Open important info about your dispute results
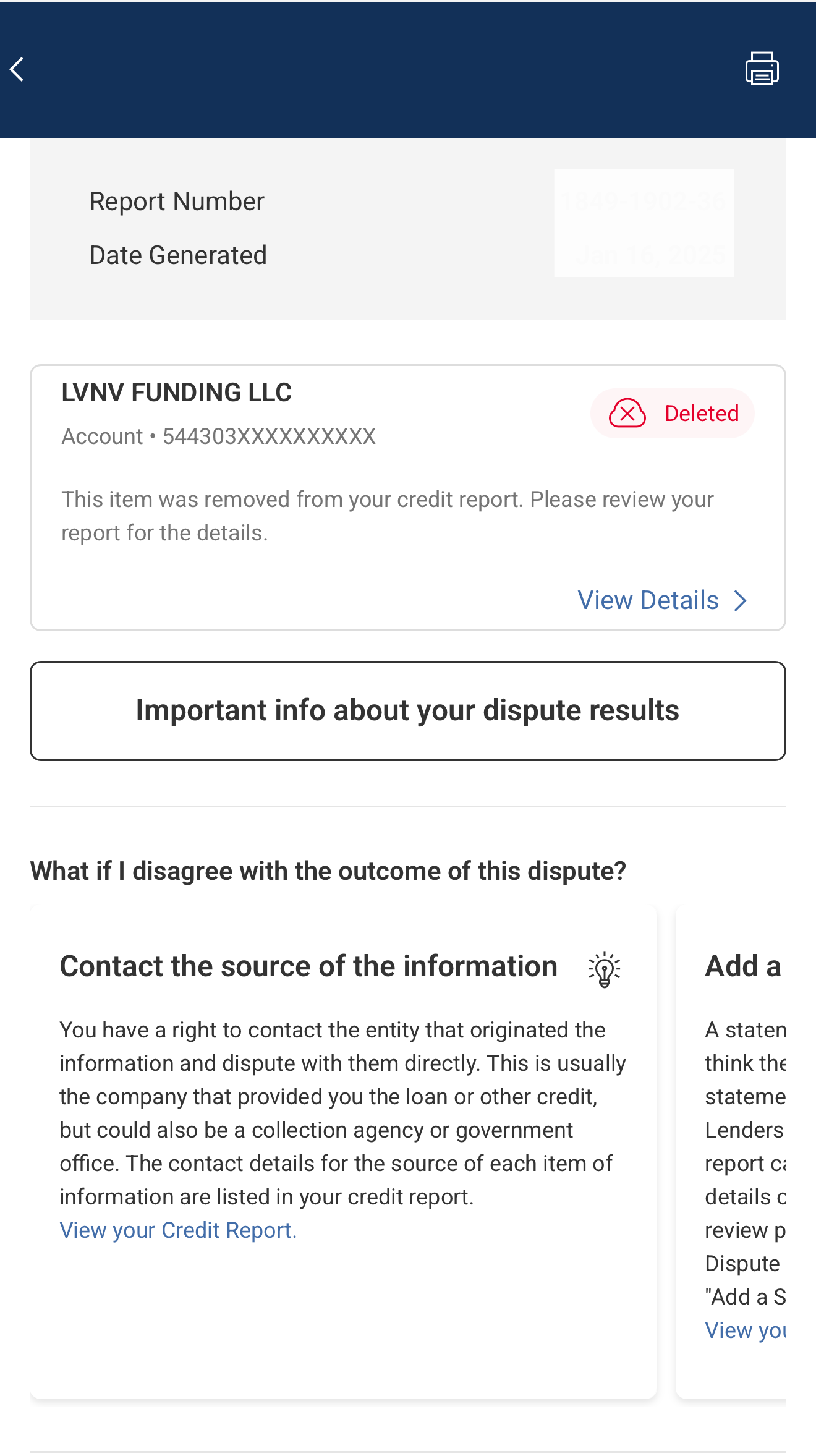Viewport: 816px width, 1456px height. [x=408, y=710]
